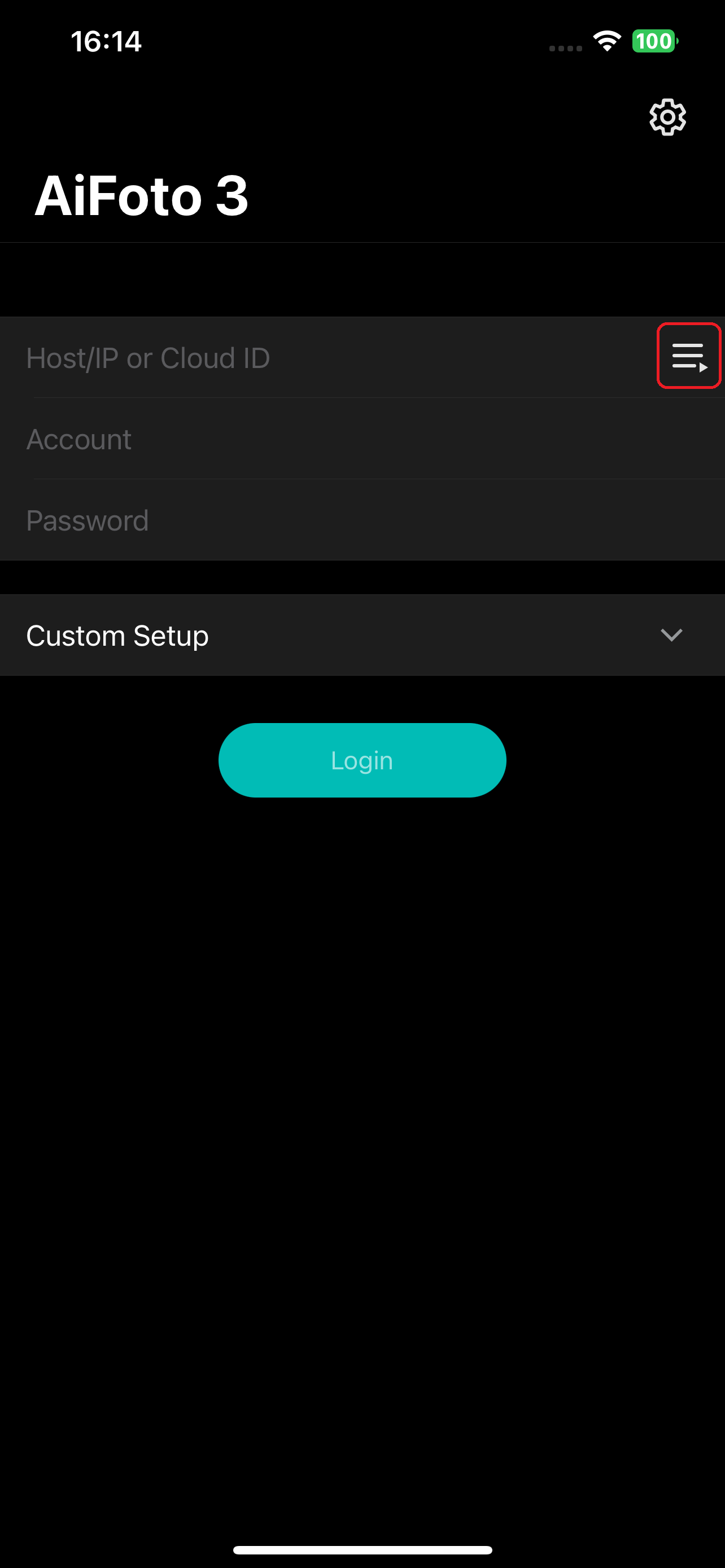This screenshot has width=725, height=1568.
Task: Tap the Account input field
Action: pyautogui.click(x=362, y=439)
